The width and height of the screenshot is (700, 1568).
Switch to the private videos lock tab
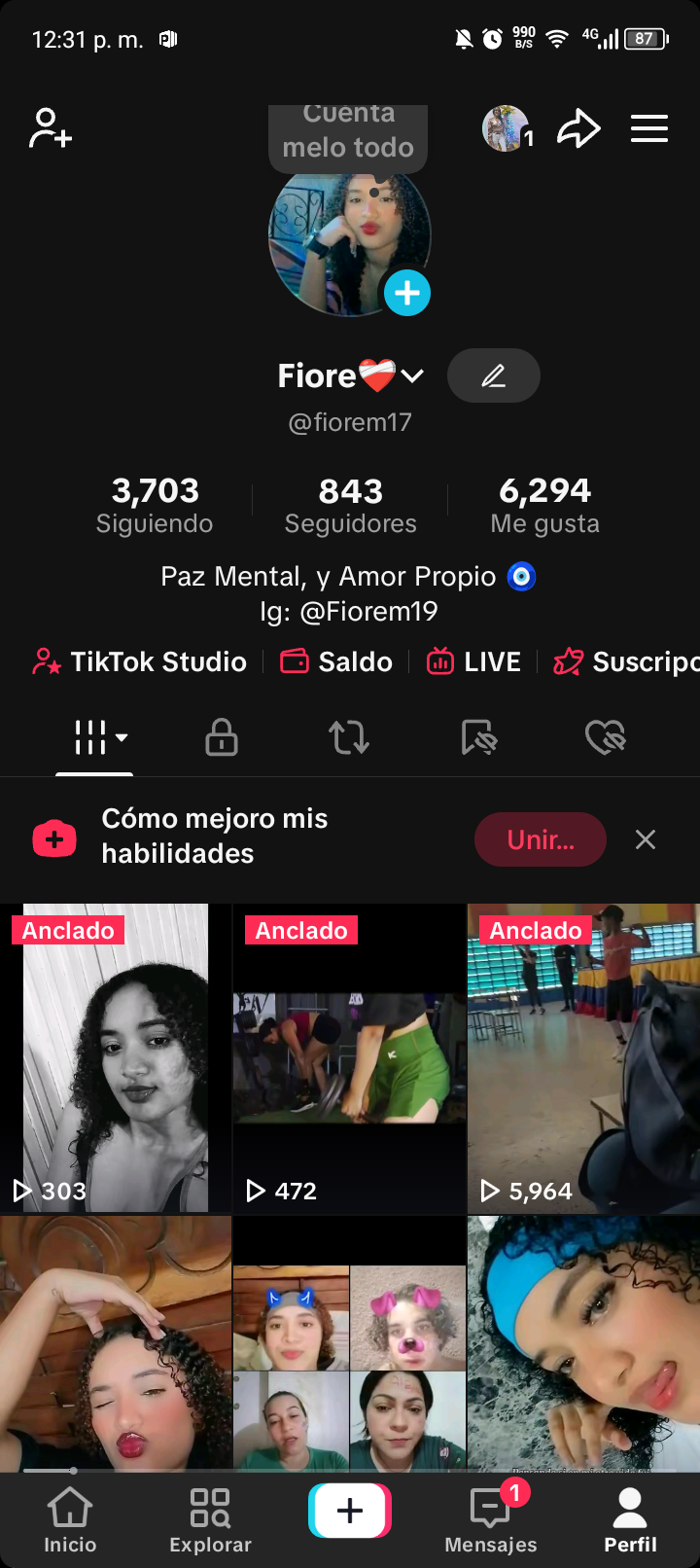(222, 737)
